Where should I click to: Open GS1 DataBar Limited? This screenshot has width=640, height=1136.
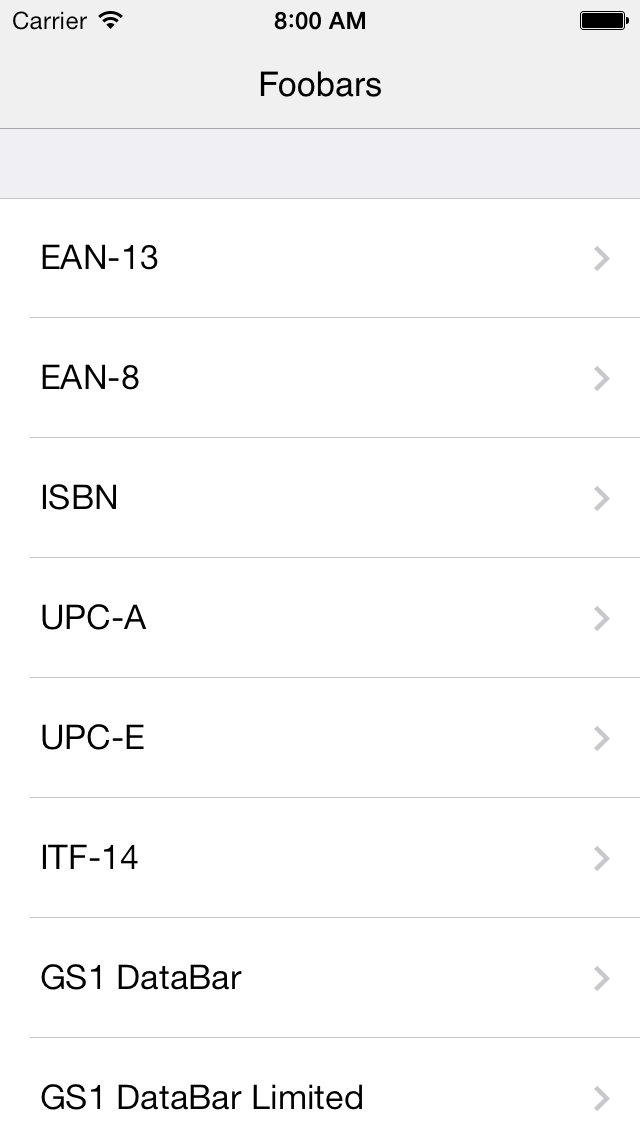[x=320, y=1087]
